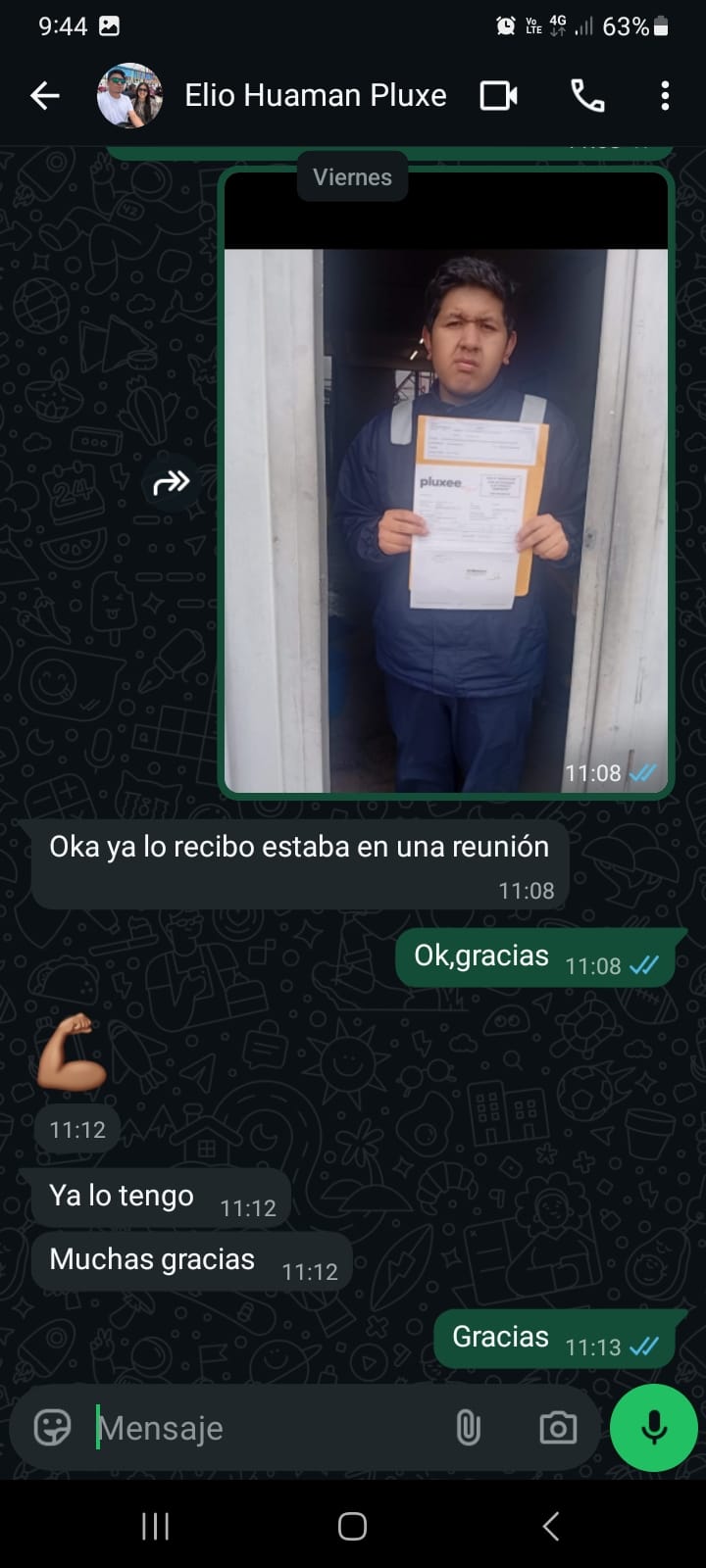Open Elio Huaman Pluxe contact info
The width and height of the screenshot is (706, 1568).
point(315,95)
